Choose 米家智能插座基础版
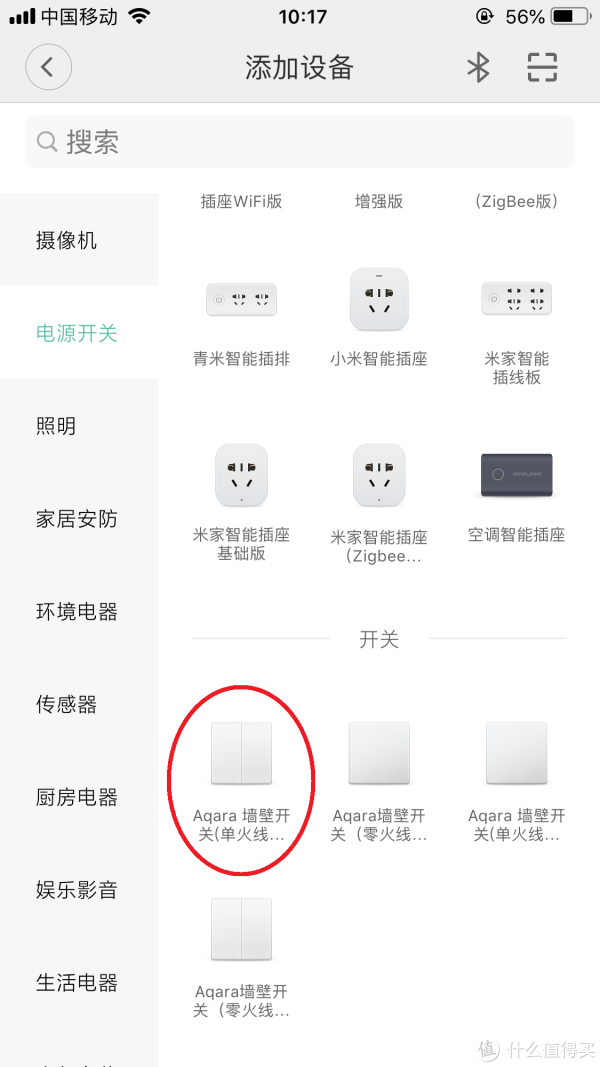The image size is (600, 1067). [x=241, y=502]
